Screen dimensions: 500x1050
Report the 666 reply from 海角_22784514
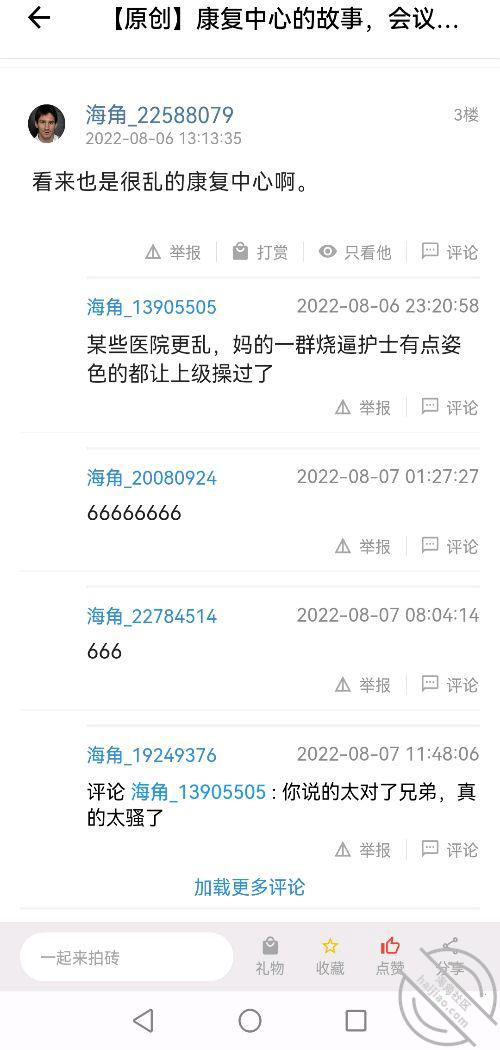363,685
